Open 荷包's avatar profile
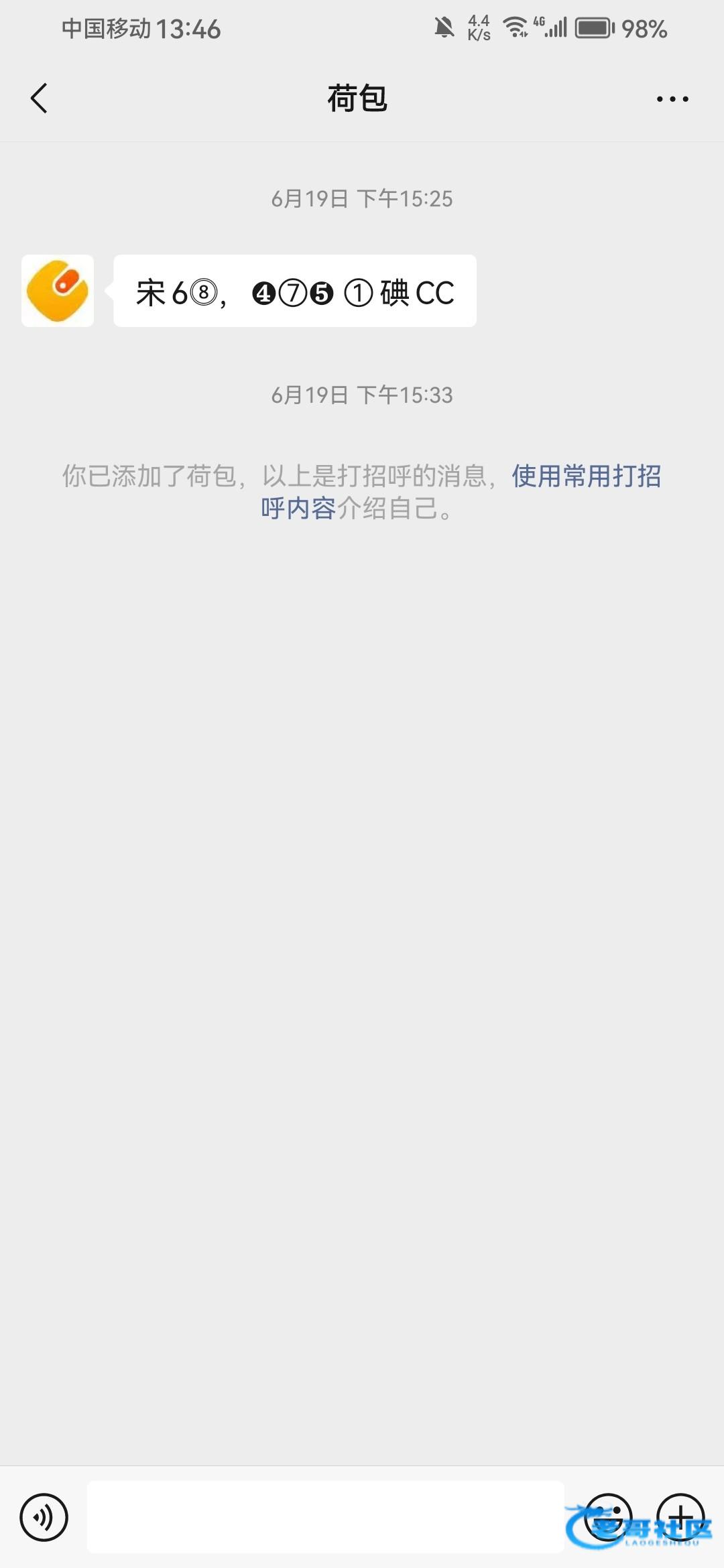The width and height of the screenshot is (724, 1568). pyautogui.click(x=58, y=291)
